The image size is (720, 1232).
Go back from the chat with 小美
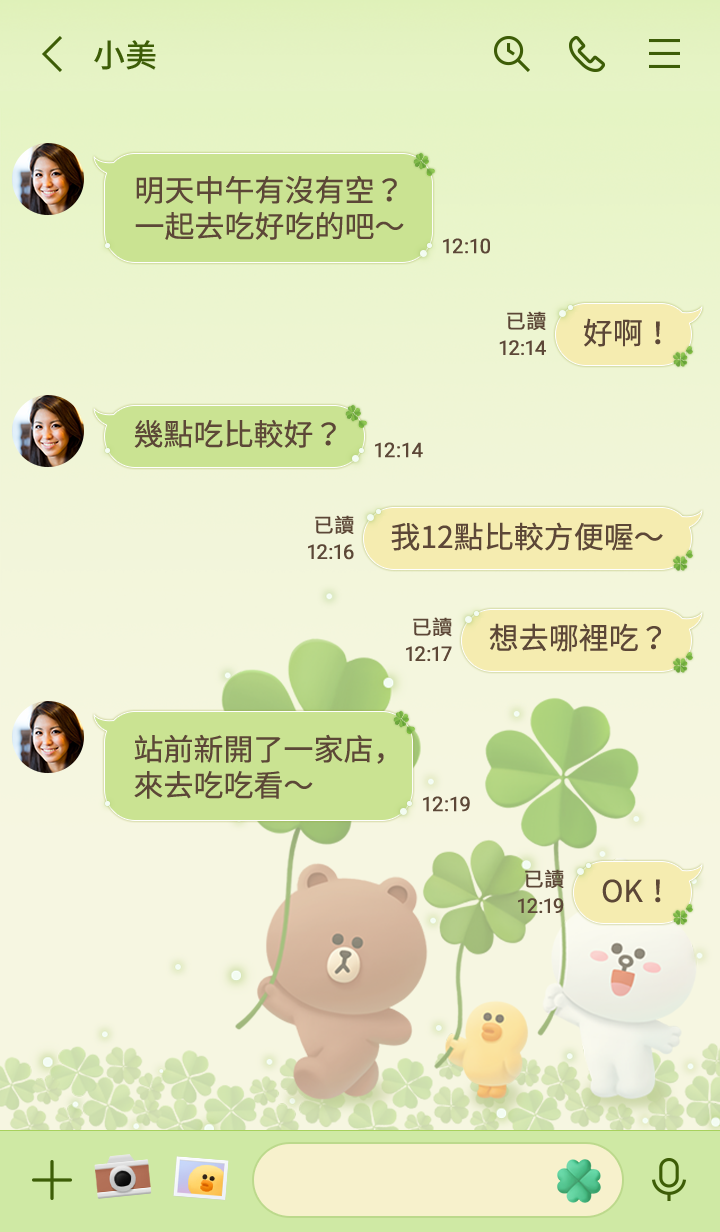click(x=52, y=54)
